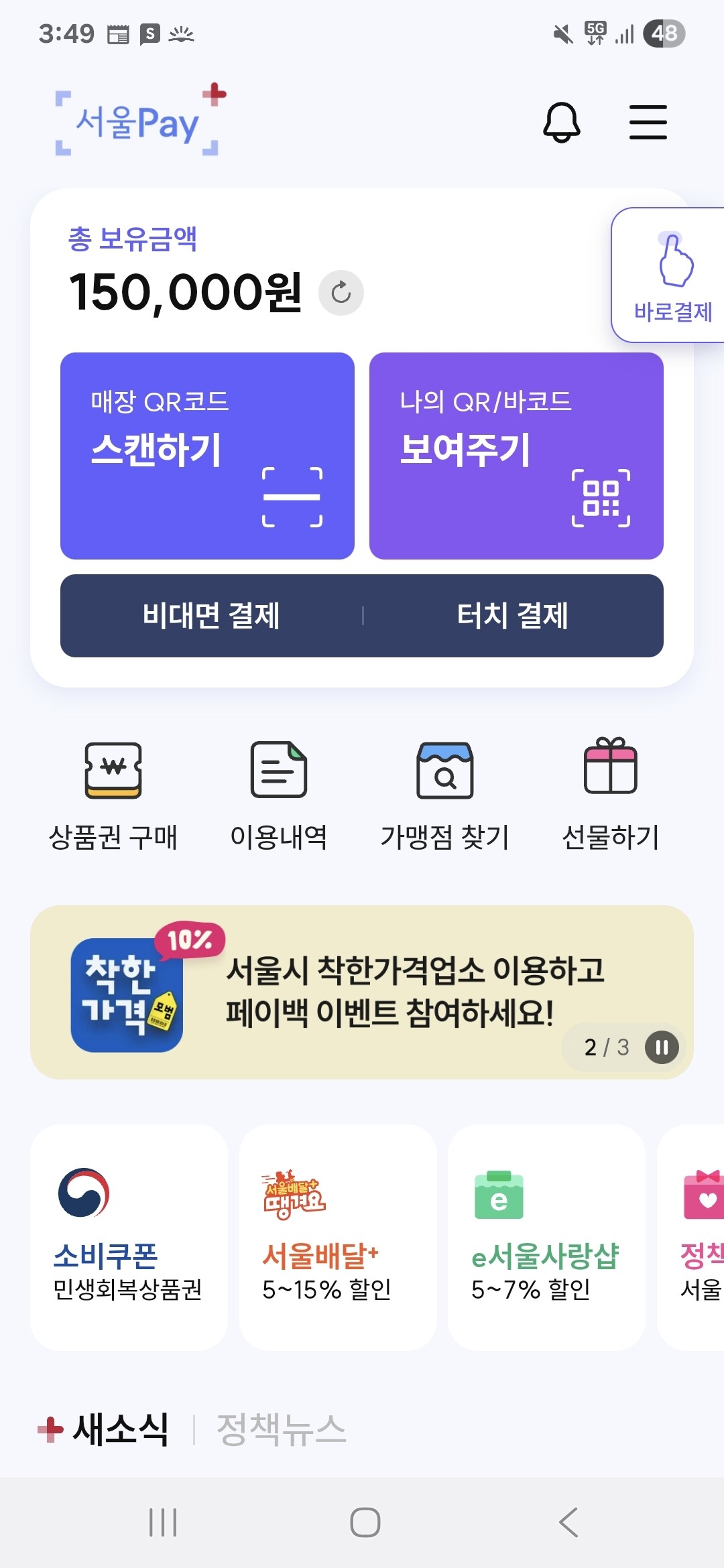Viewport: 724px width, 1568px height.
Task: Open 가맹점 찾기
Action: coord(445,795)
